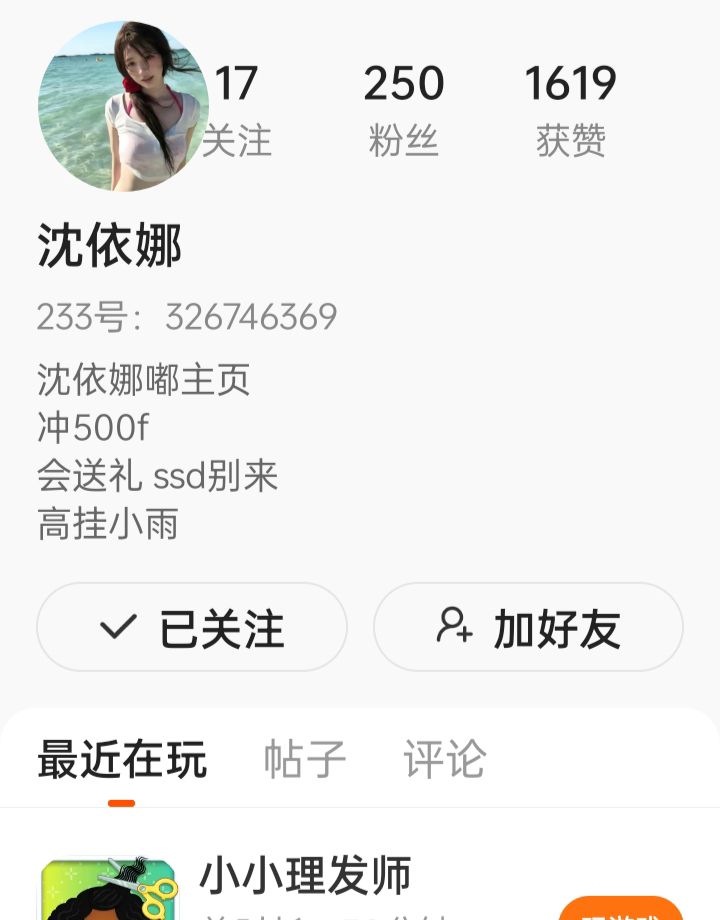Switch to the 帖子 tab

(305, 760)
